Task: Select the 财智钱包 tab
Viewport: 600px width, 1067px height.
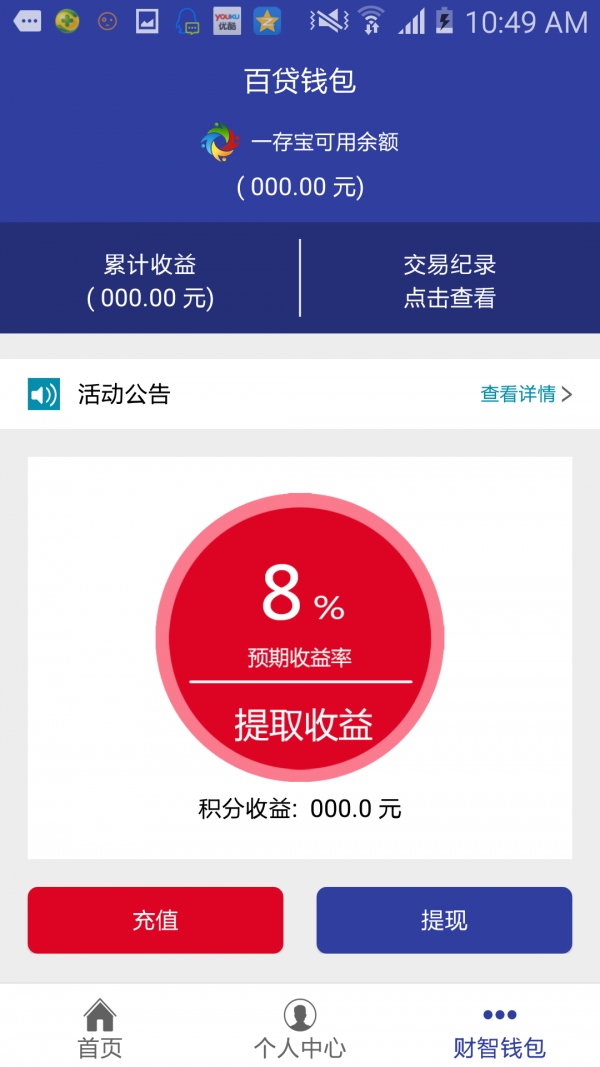Action: [500, 1028]
